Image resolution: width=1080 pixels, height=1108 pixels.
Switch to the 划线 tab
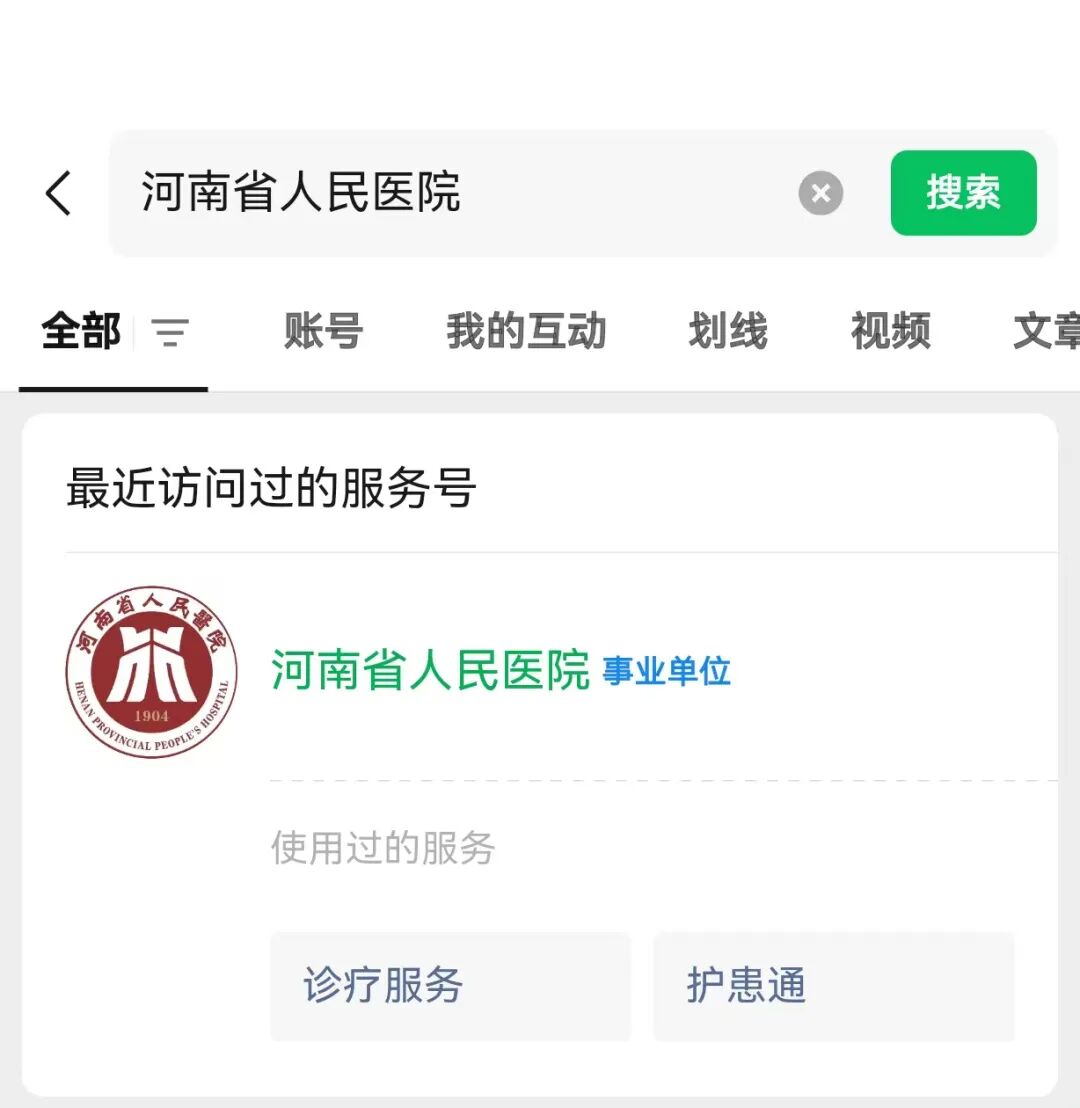coord(728,331)
